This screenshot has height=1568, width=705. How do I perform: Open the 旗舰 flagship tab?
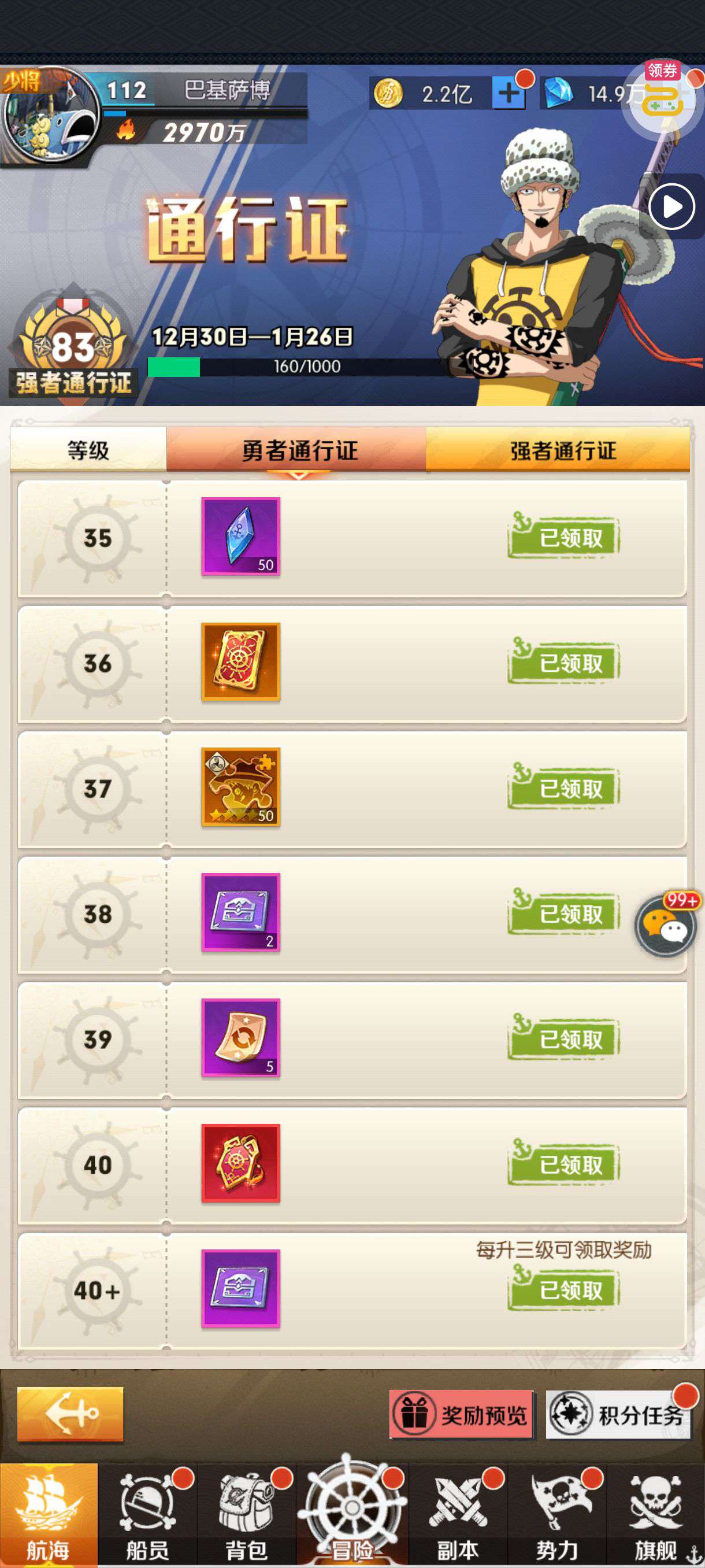coord(656,1514)
